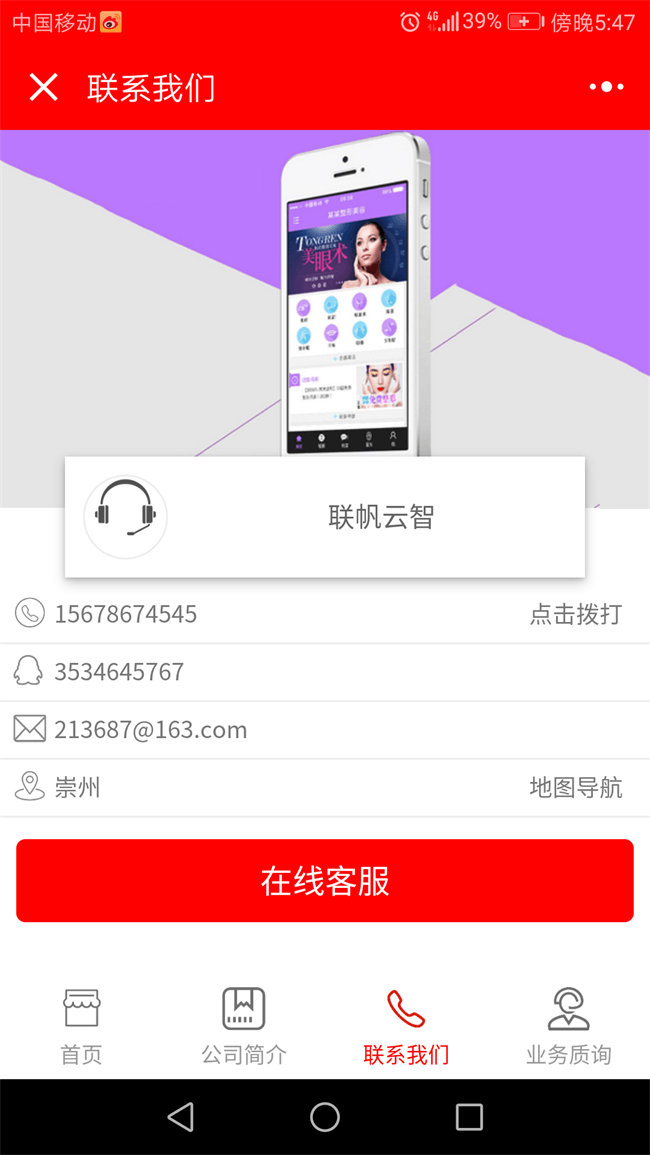The image size is (650, 1155).
Task: Open the three-dot overflow menu
Action: (606, 88)
